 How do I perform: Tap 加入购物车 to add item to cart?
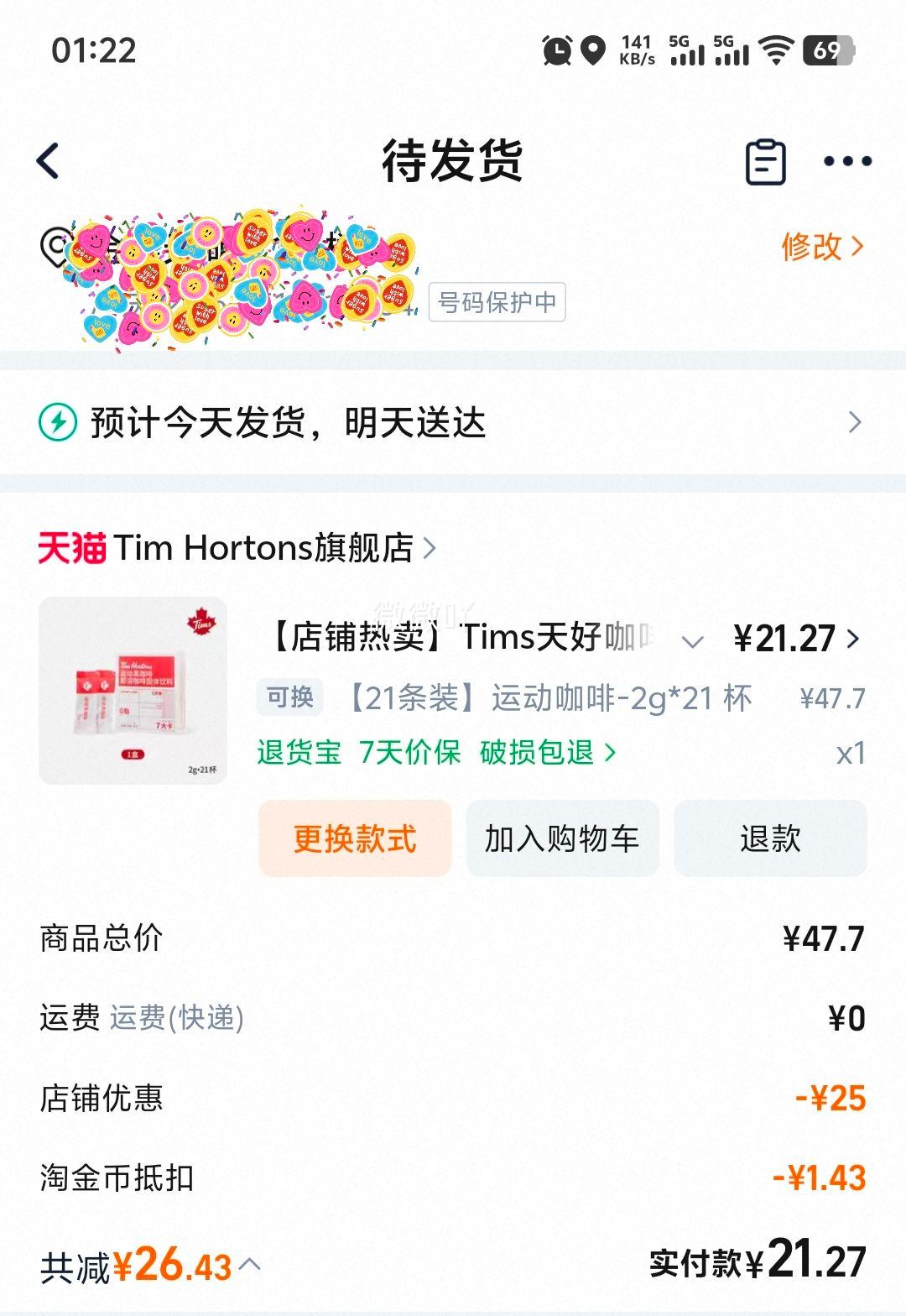tap(561, 838)
